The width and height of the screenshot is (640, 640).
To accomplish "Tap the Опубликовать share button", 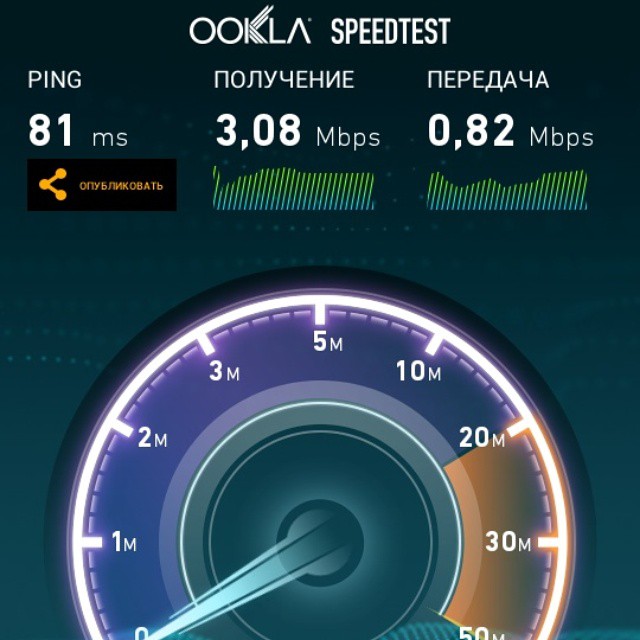I will point(101,185).
